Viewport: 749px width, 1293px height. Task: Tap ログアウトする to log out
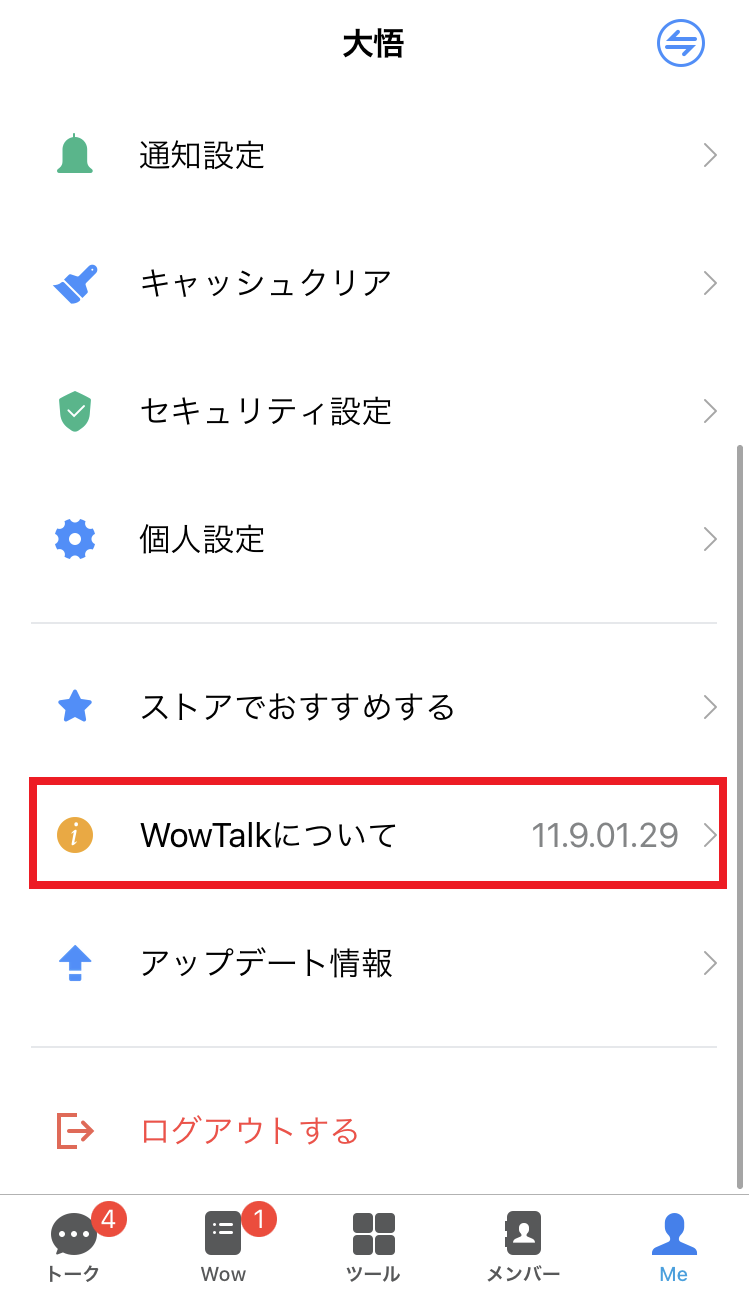pyautogui.click(x=250, y=1131)
